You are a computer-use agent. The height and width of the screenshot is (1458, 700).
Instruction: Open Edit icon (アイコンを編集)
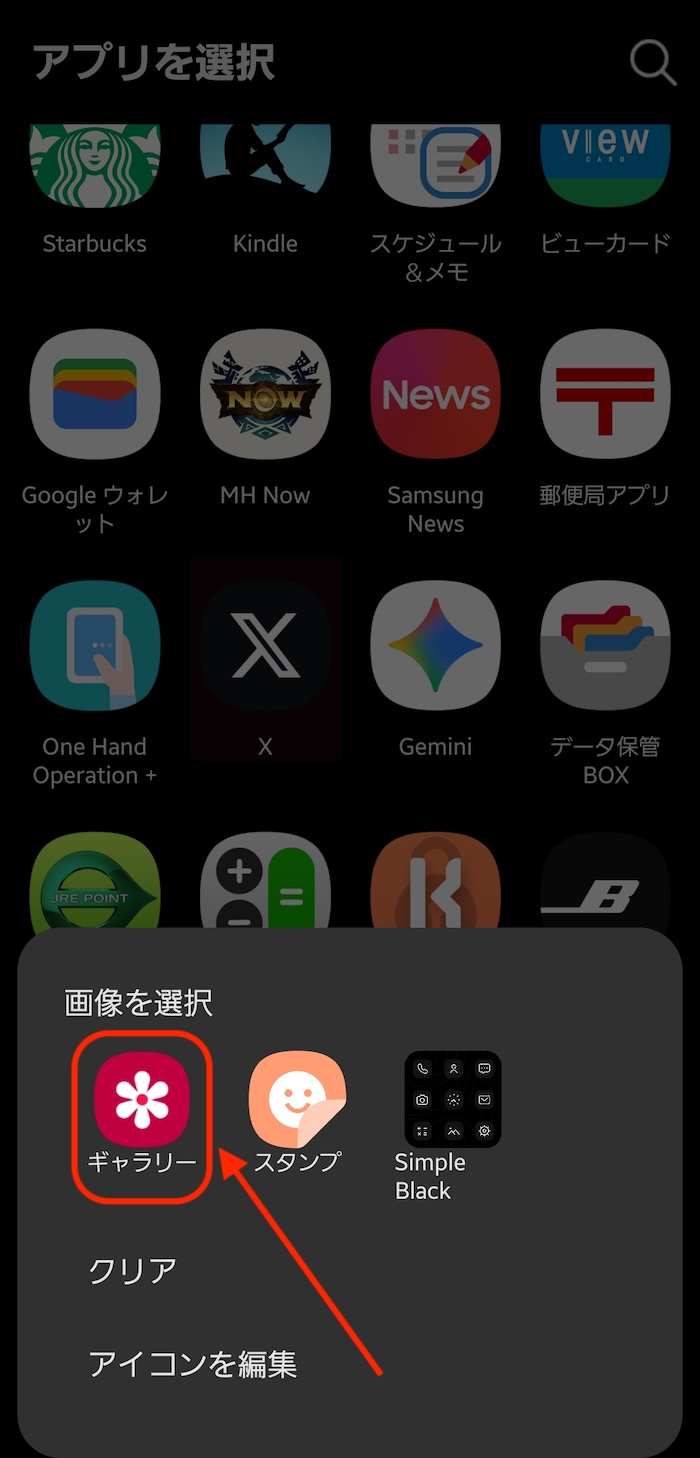(193, 1364)
